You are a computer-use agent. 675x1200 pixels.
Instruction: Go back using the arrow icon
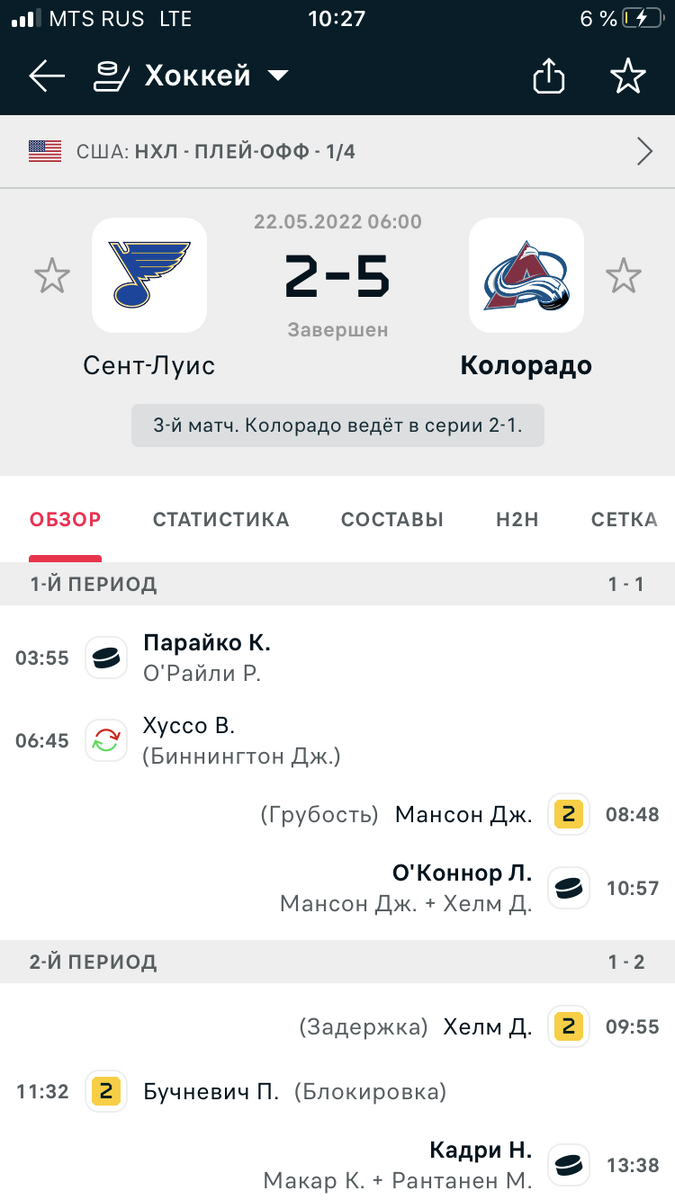pyautogui.click(x=47, y=76)
